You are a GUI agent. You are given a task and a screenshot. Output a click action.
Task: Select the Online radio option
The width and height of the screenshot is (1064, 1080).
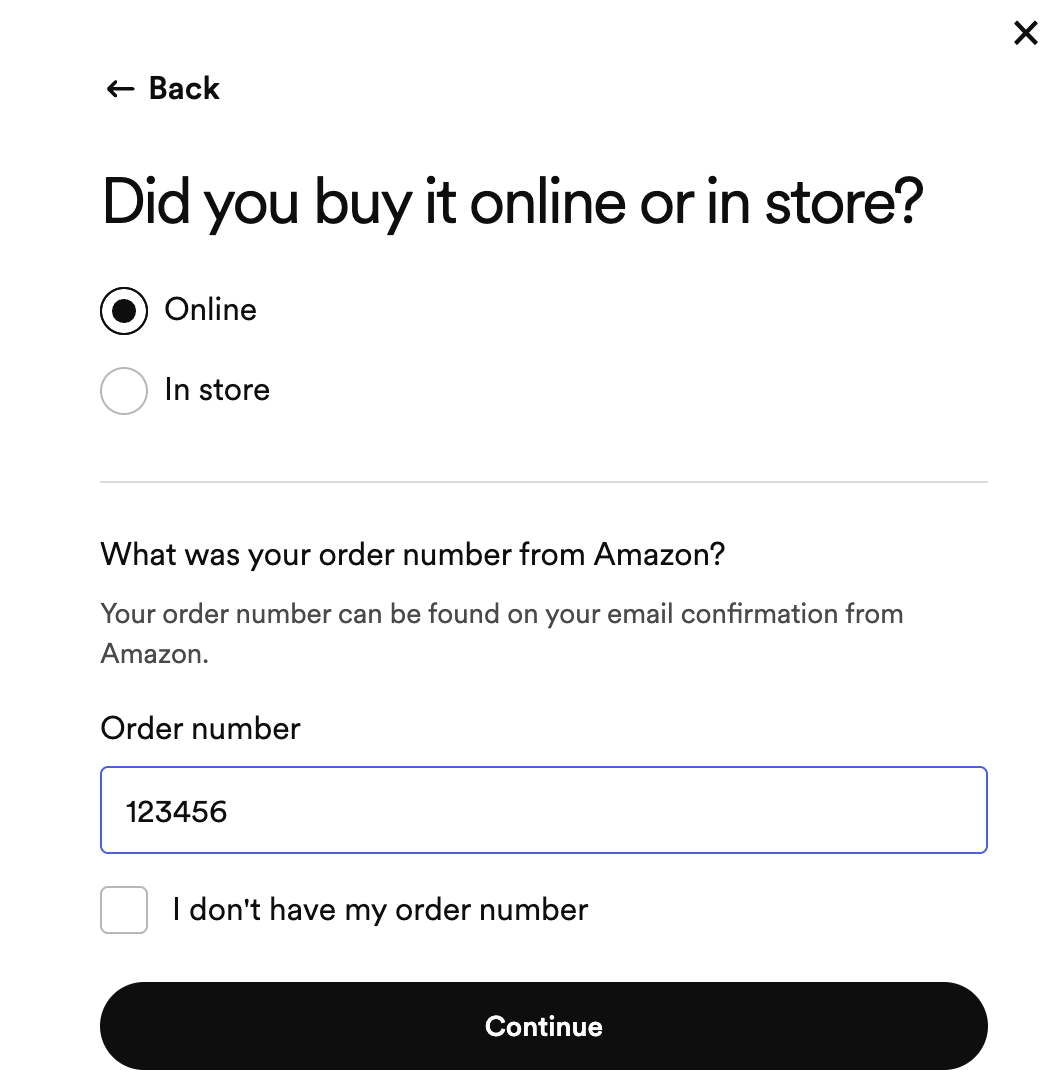[x=124, y=310]
